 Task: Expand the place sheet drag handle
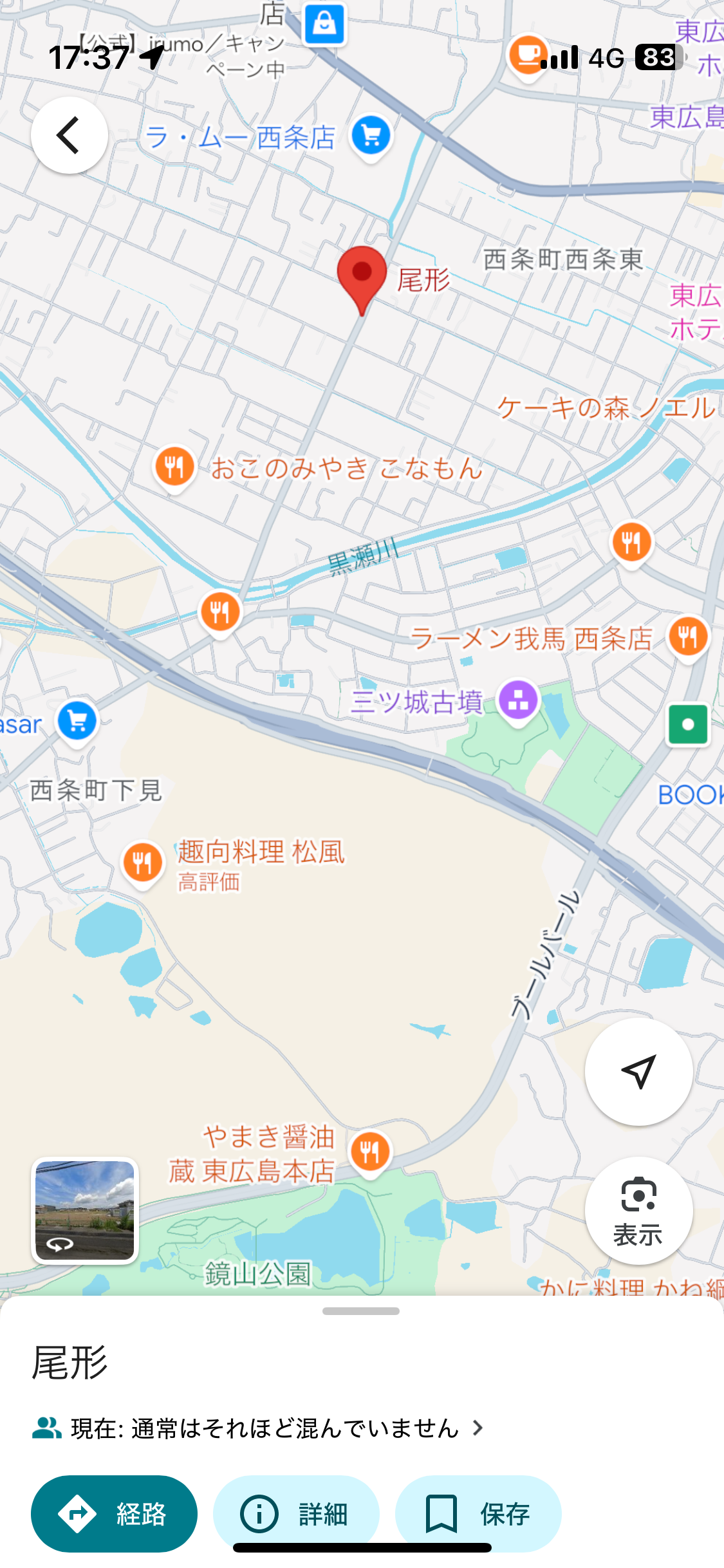[x=361, y=1311]
